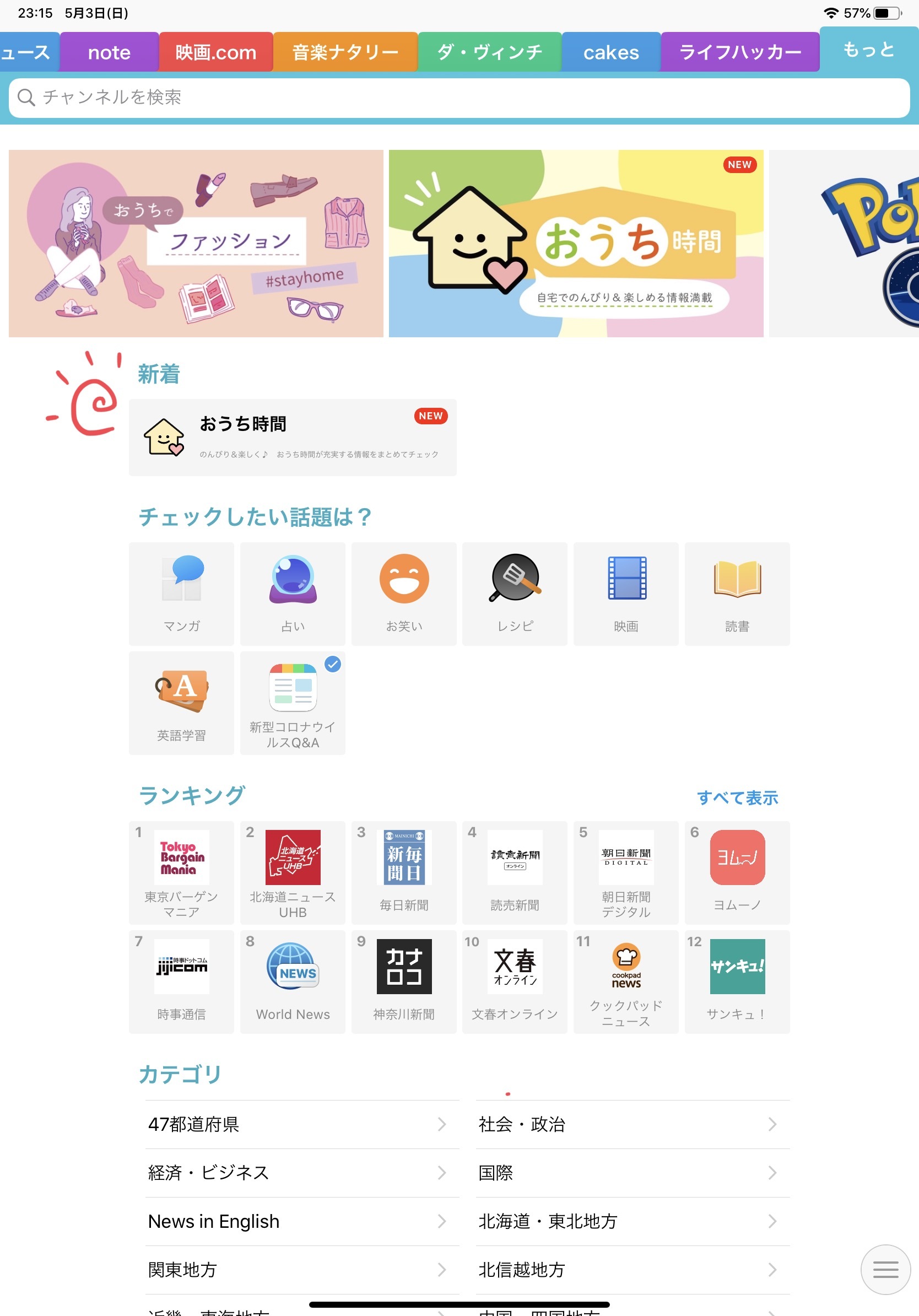Switch to the 映画.com tab

click(x=215, y=53)
